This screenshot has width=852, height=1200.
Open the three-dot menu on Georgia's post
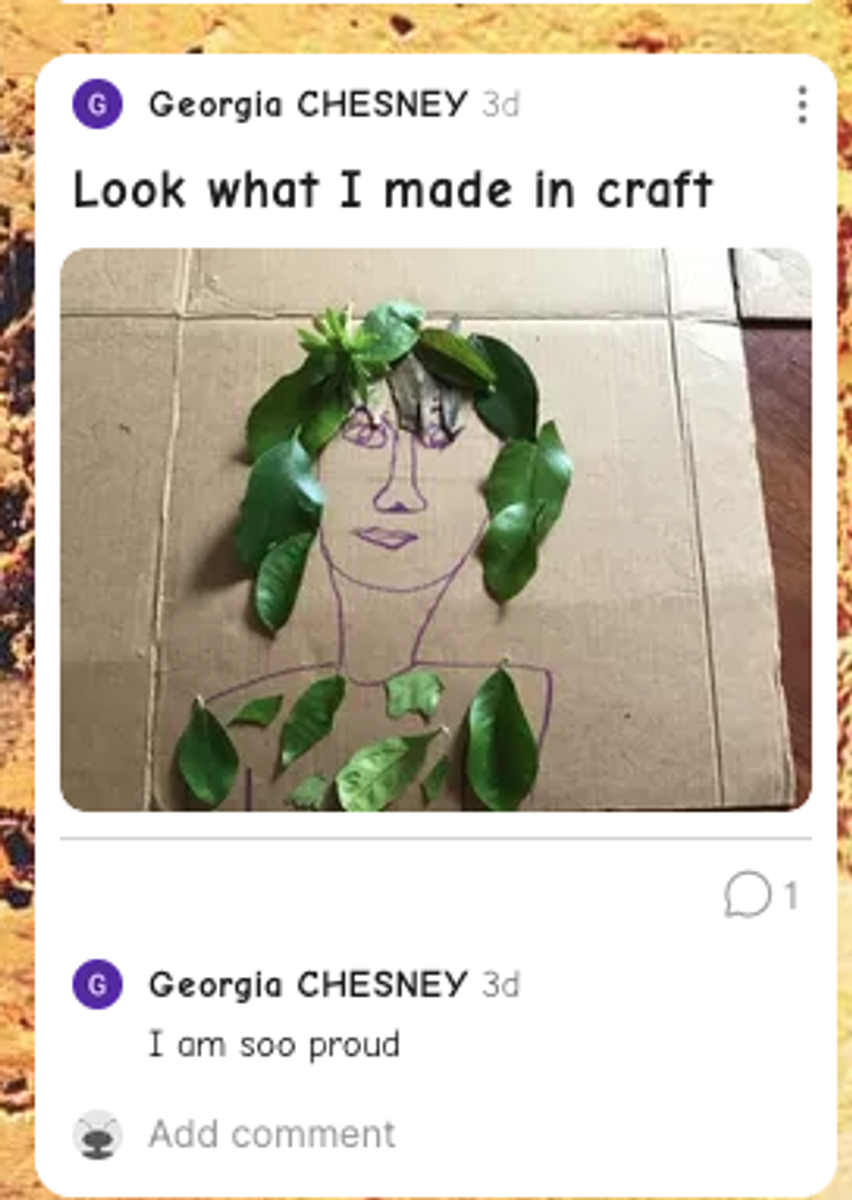click(x=801, y=105)
